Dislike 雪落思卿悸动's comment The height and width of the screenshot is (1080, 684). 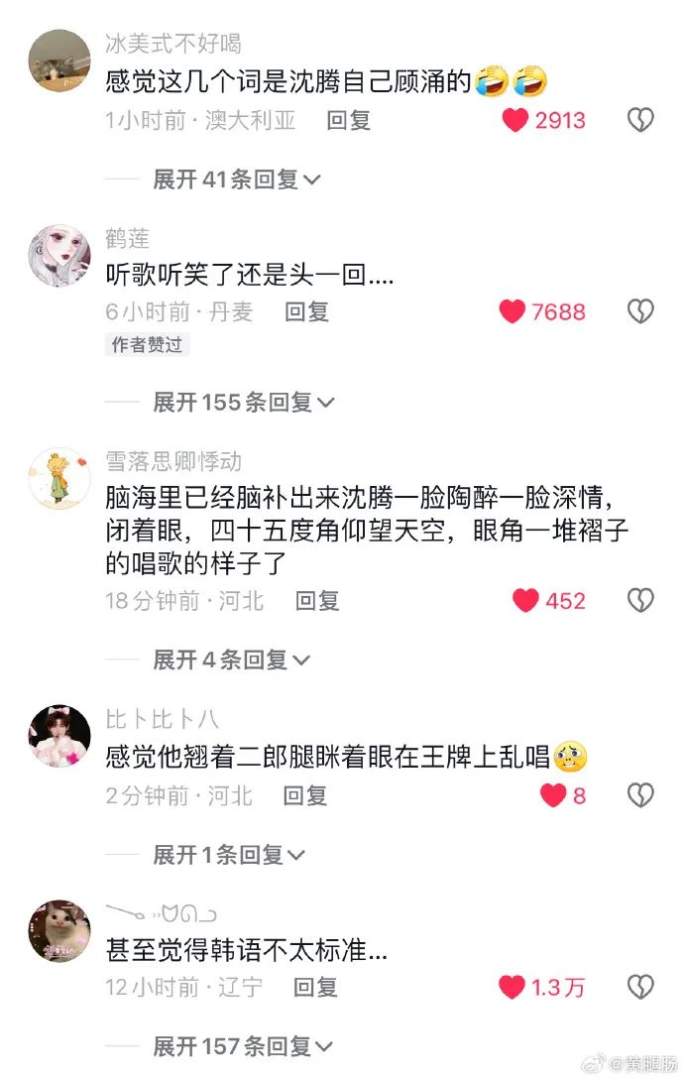[x=640, y=600]
